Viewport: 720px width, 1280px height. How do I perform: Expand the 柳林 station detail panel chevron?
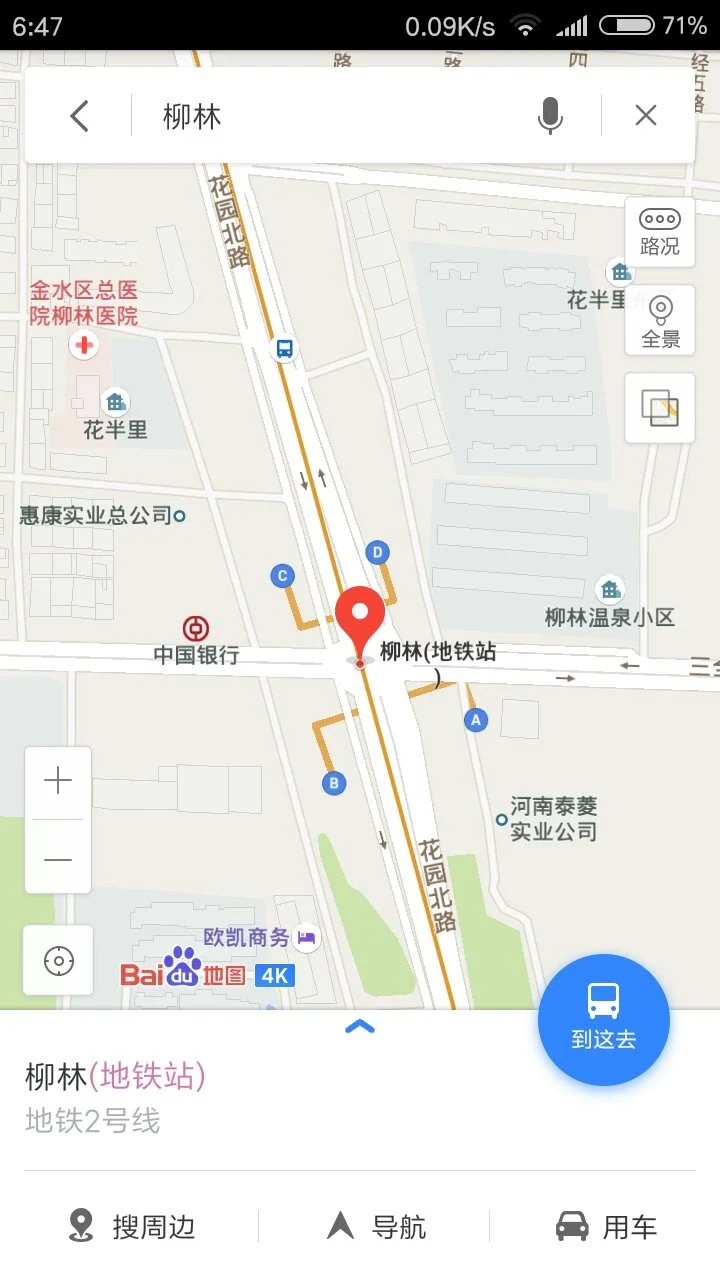point(359,1026)
